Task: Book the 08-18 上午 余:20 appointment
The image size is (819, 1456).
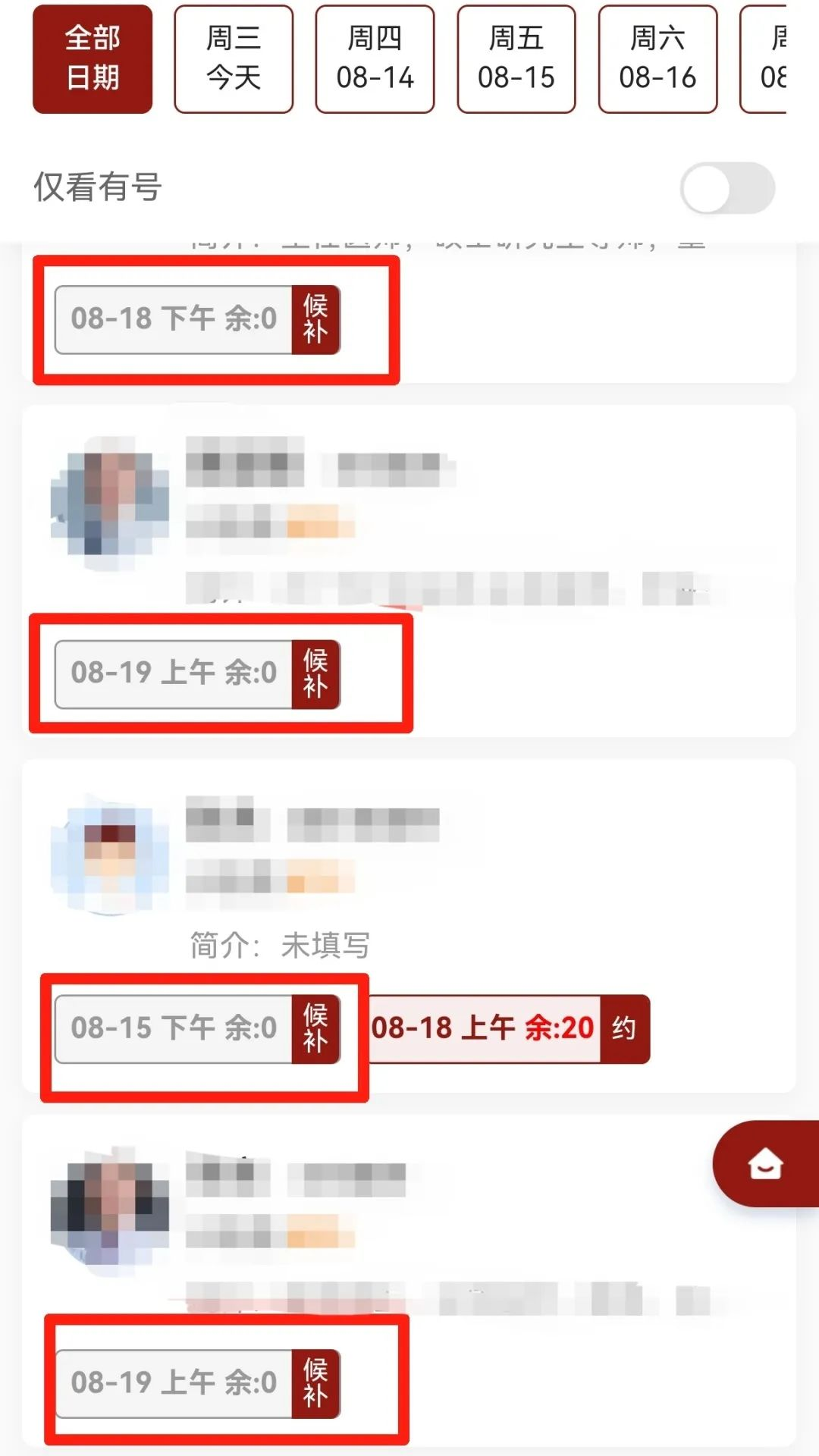Action: point(623,1028)
